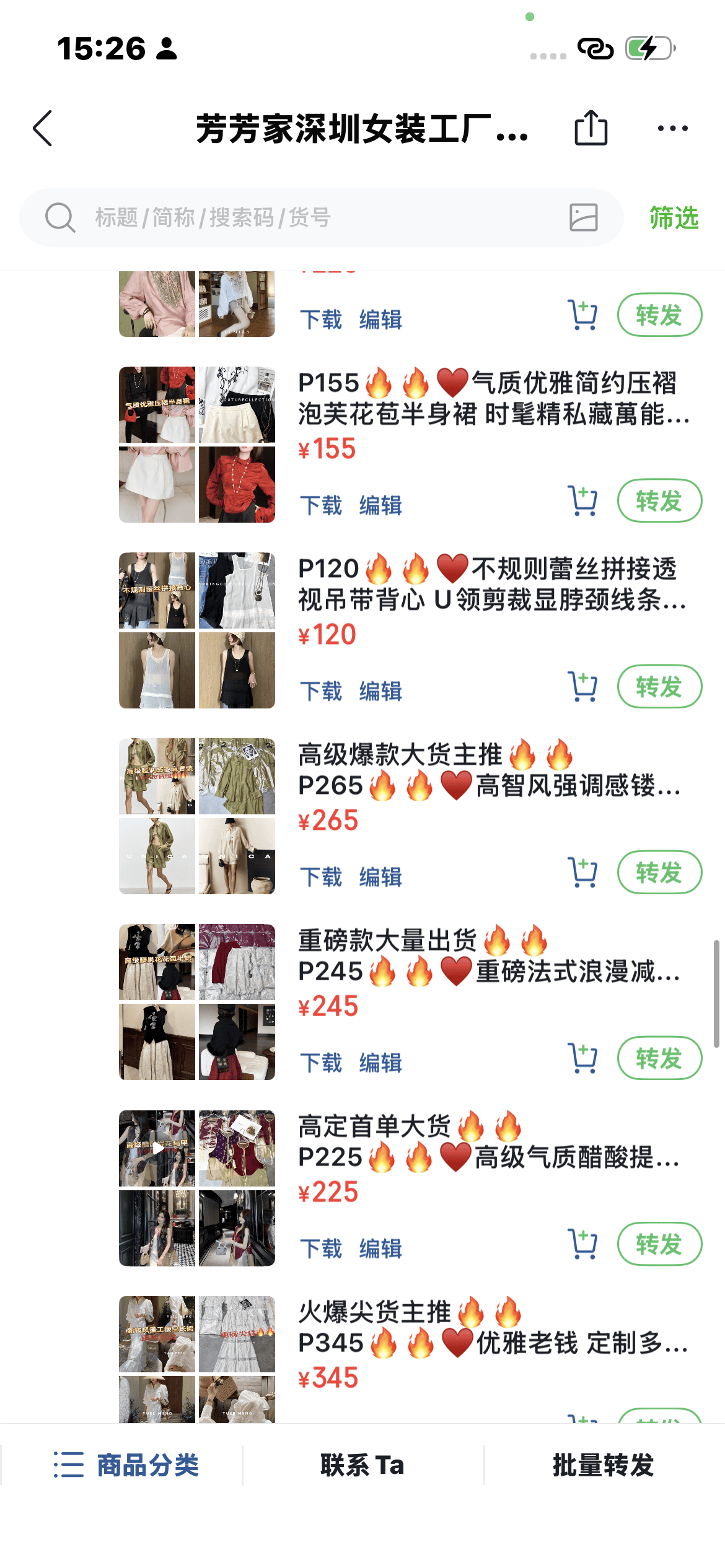This screenshot has width=725, height=1568.
Task: Open the P155 skirt product photos
Action: click(197, 445)
